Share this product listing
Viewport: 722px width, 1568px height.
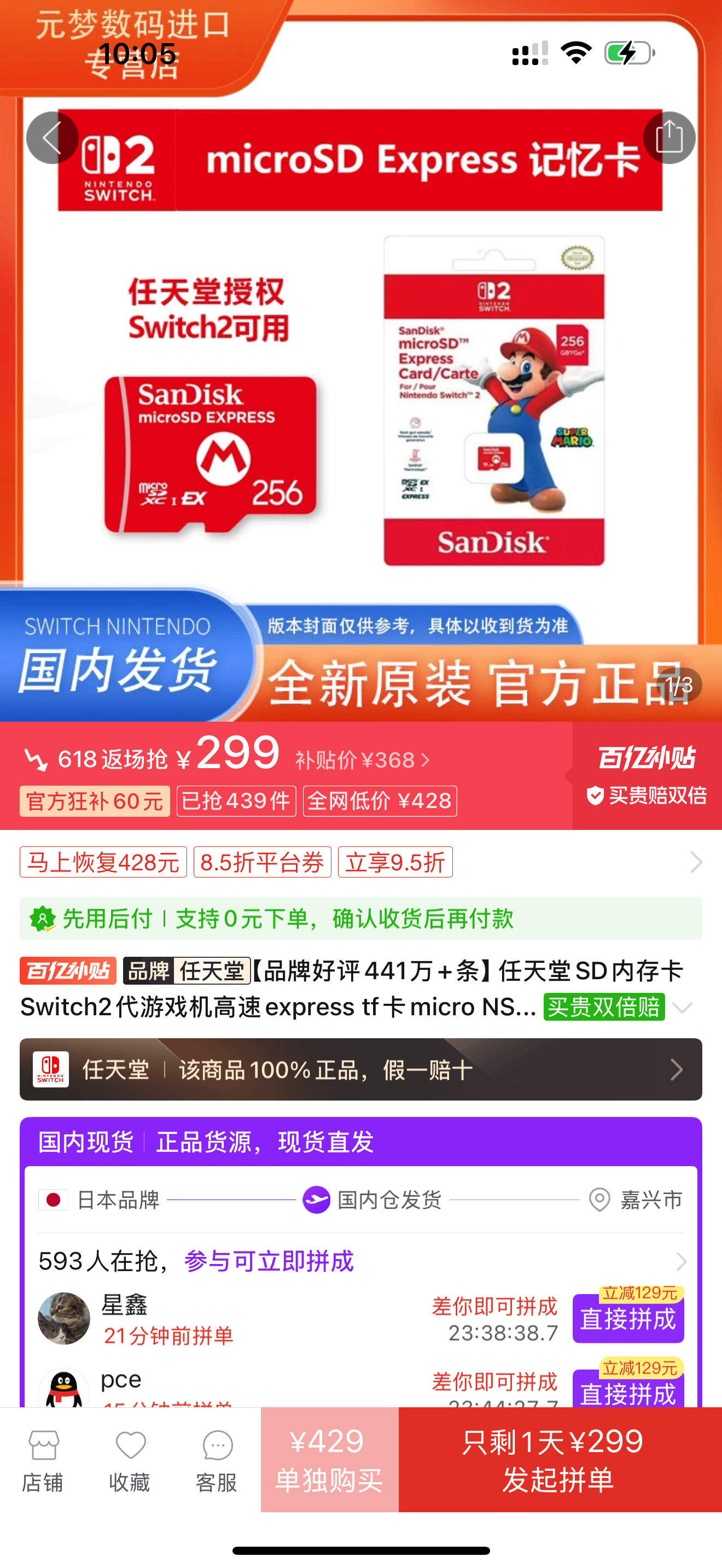click(669, 138)
